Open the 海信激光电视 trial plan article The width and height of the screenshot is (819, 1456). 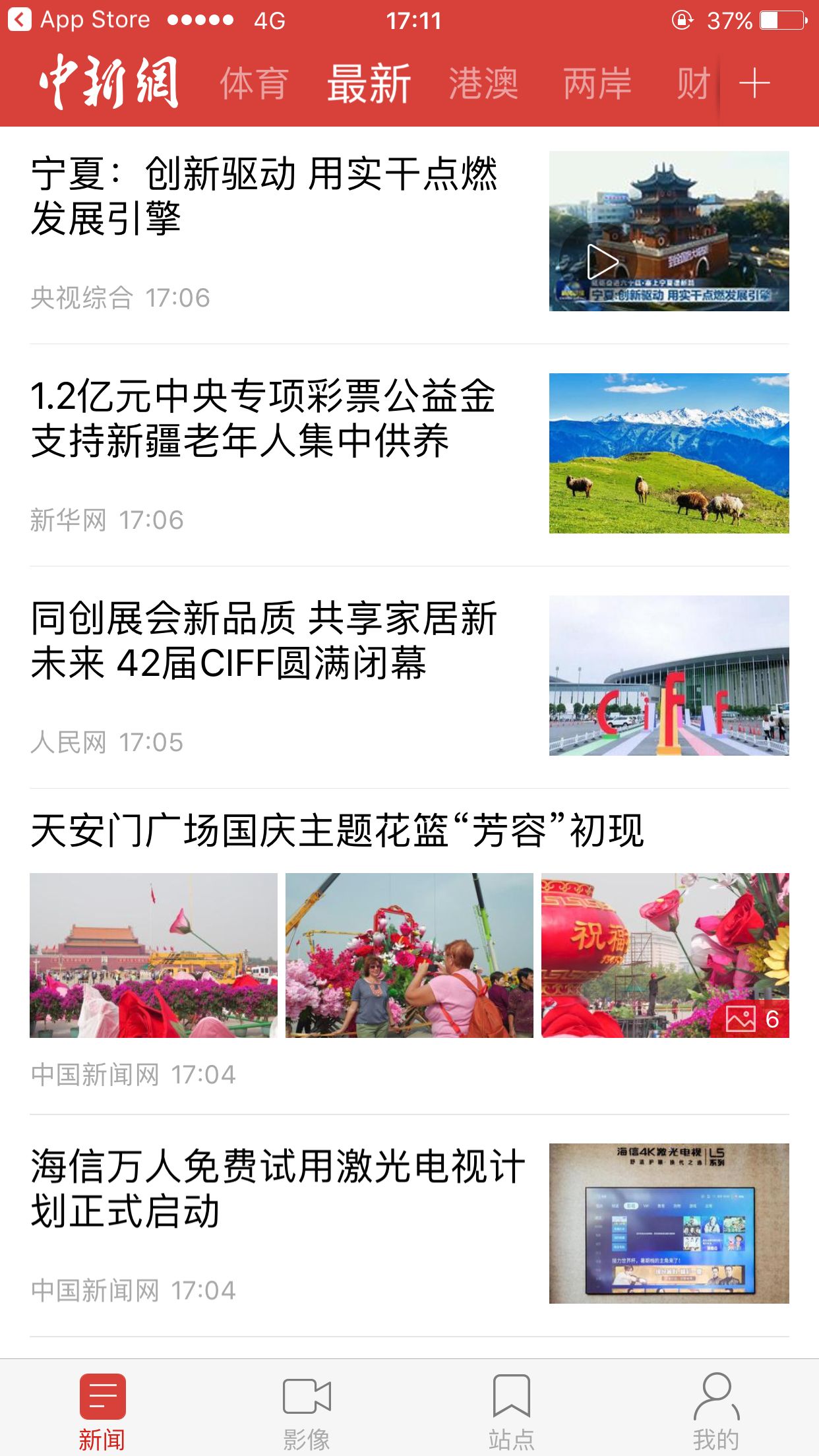(x=277, y=1188)
